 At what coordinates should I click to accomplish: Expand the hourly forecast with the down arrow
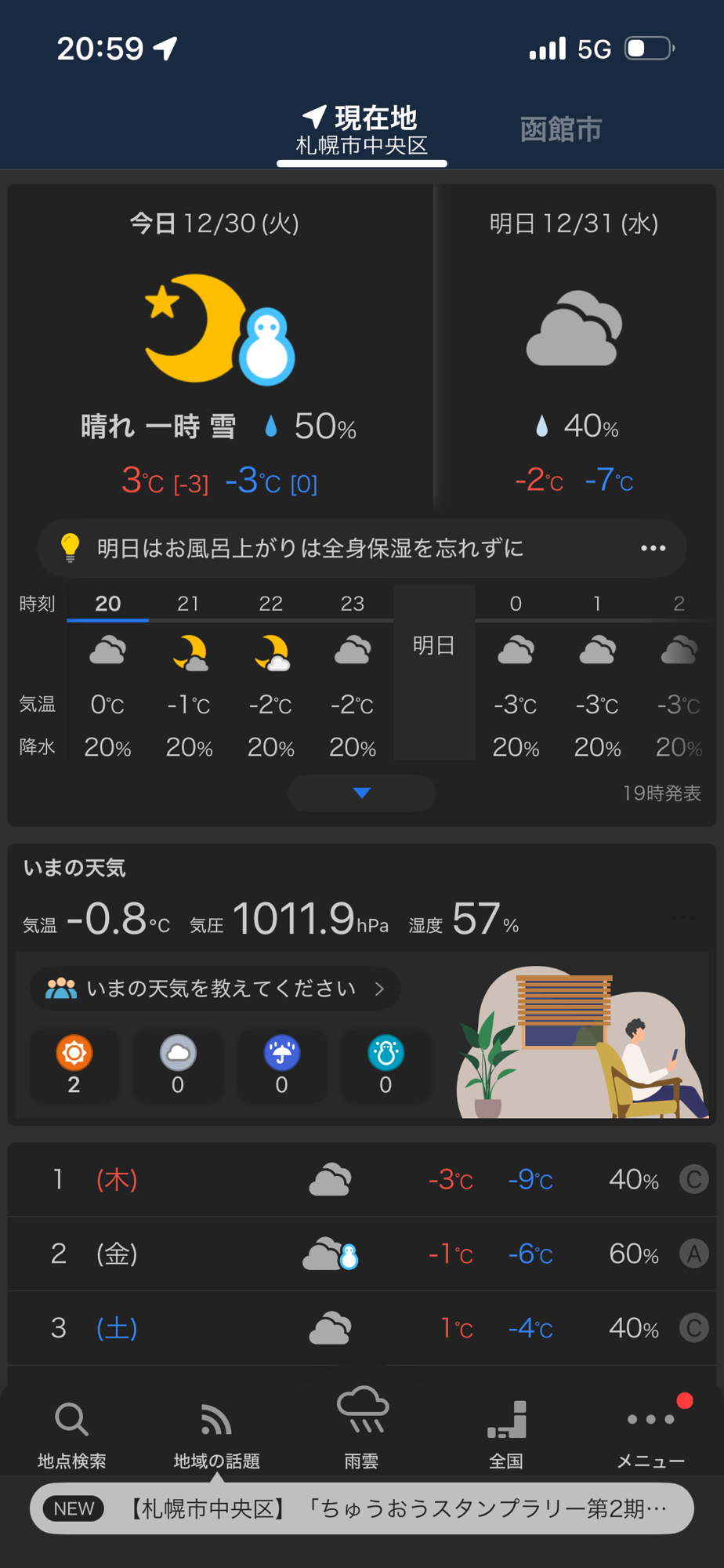(361, 793)
